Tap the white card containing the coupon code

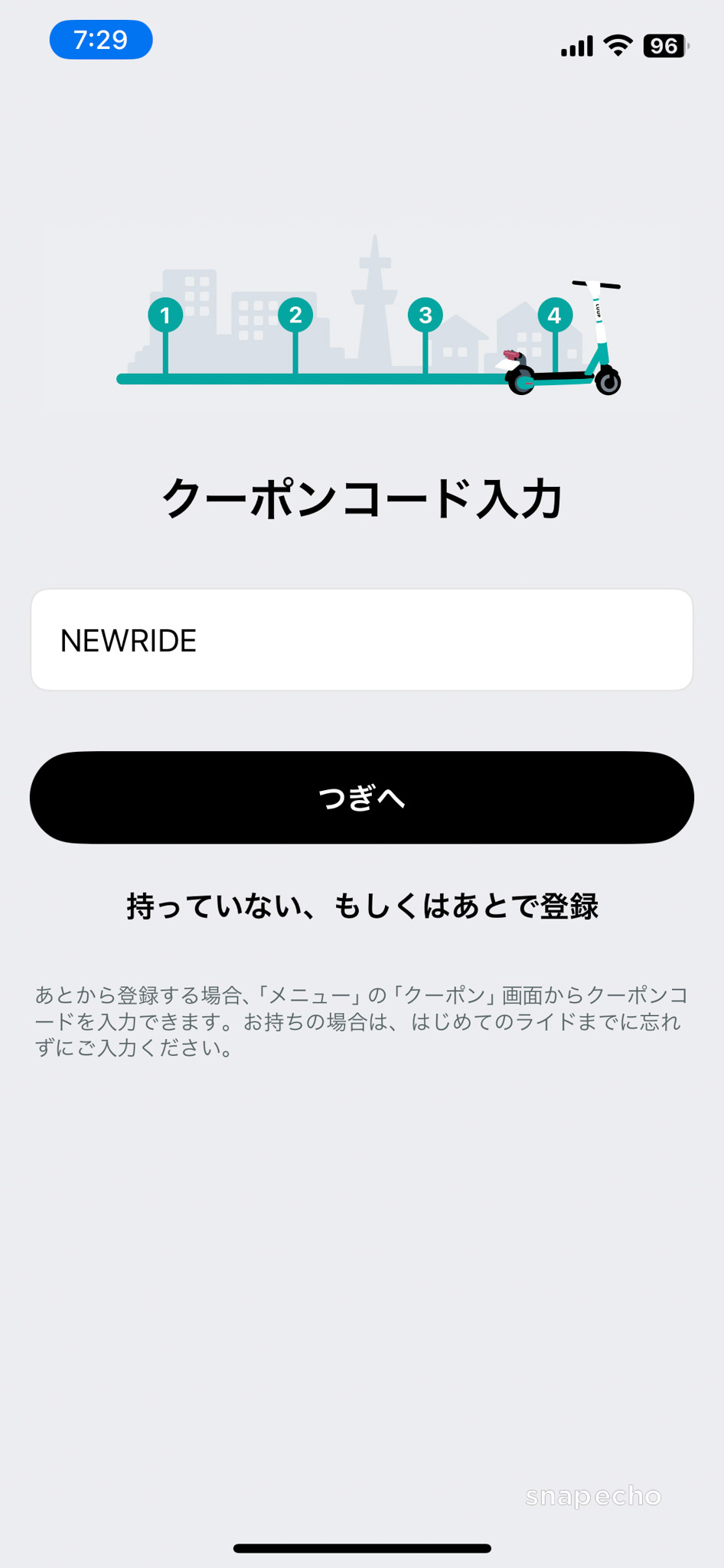(361, 639)
